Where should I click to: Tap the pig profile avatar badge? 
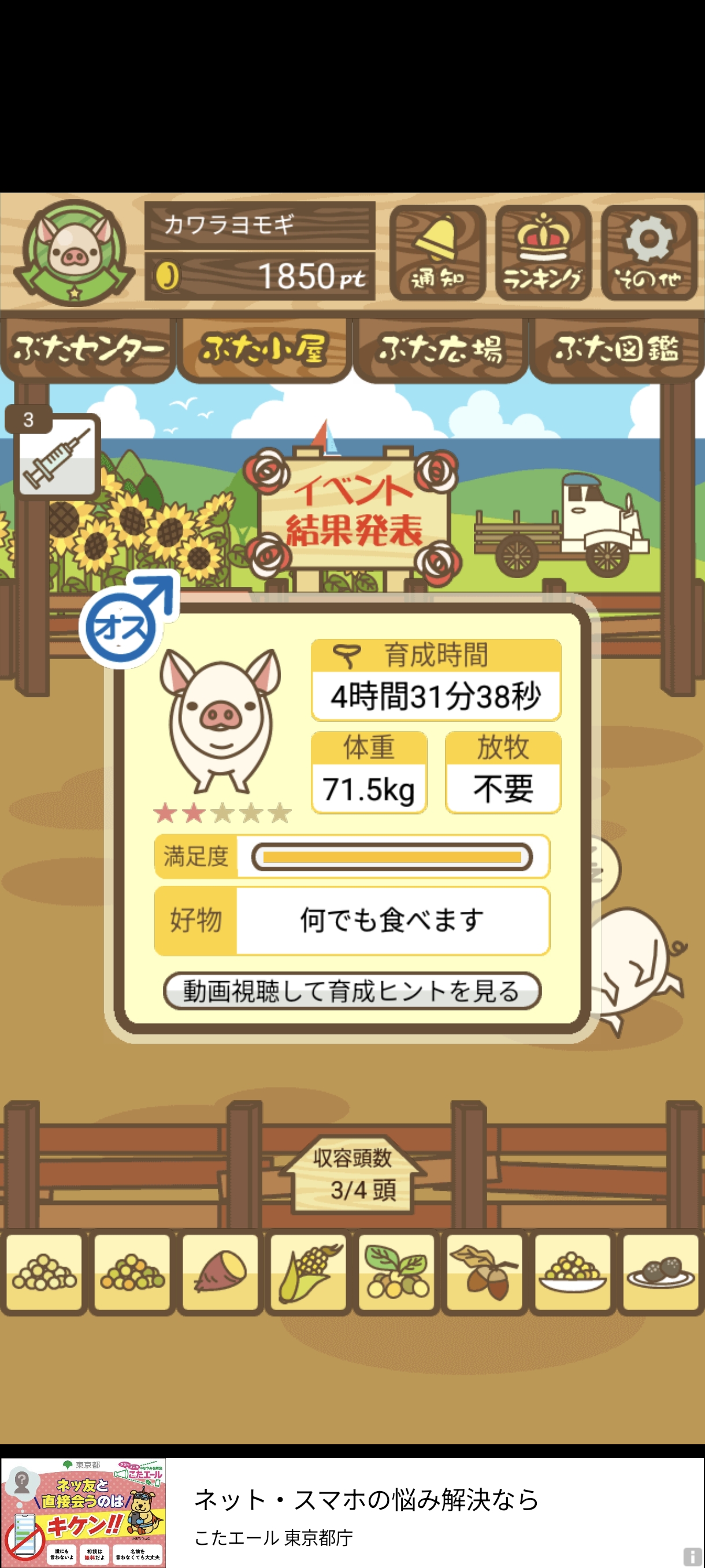(74, 252)
